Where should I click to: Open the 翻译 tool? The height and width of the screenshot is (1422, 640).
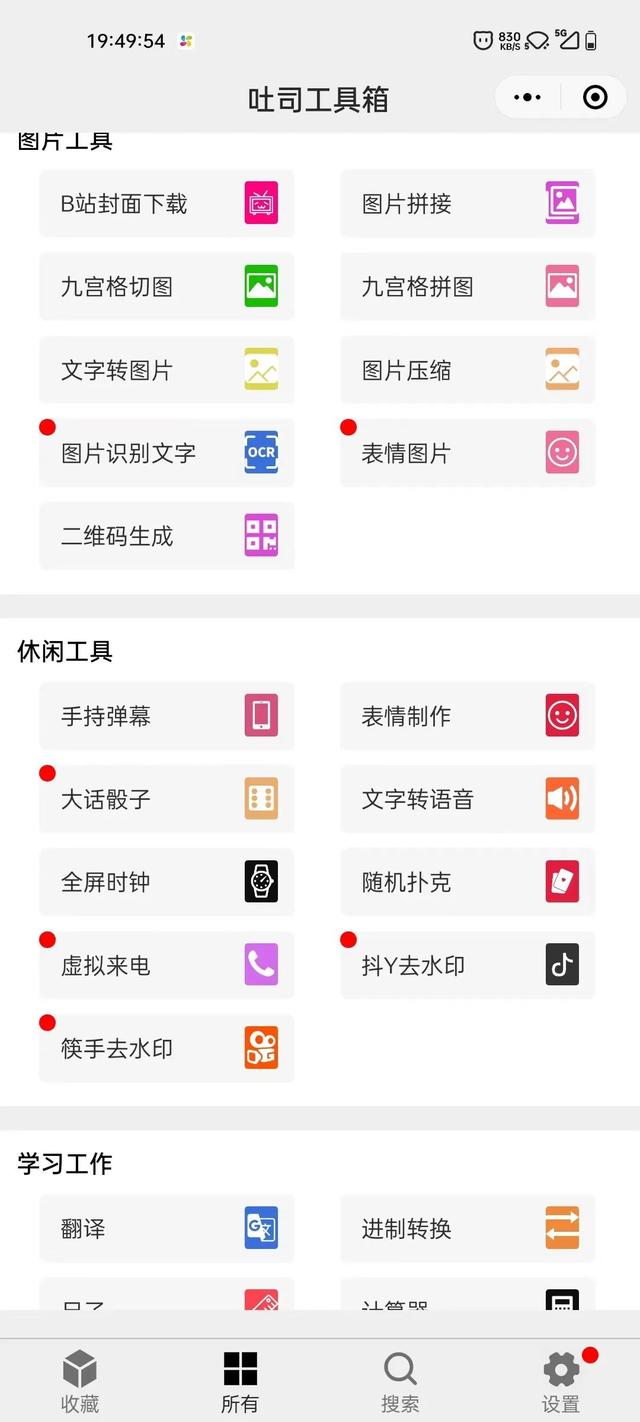tap(166, 1228)
